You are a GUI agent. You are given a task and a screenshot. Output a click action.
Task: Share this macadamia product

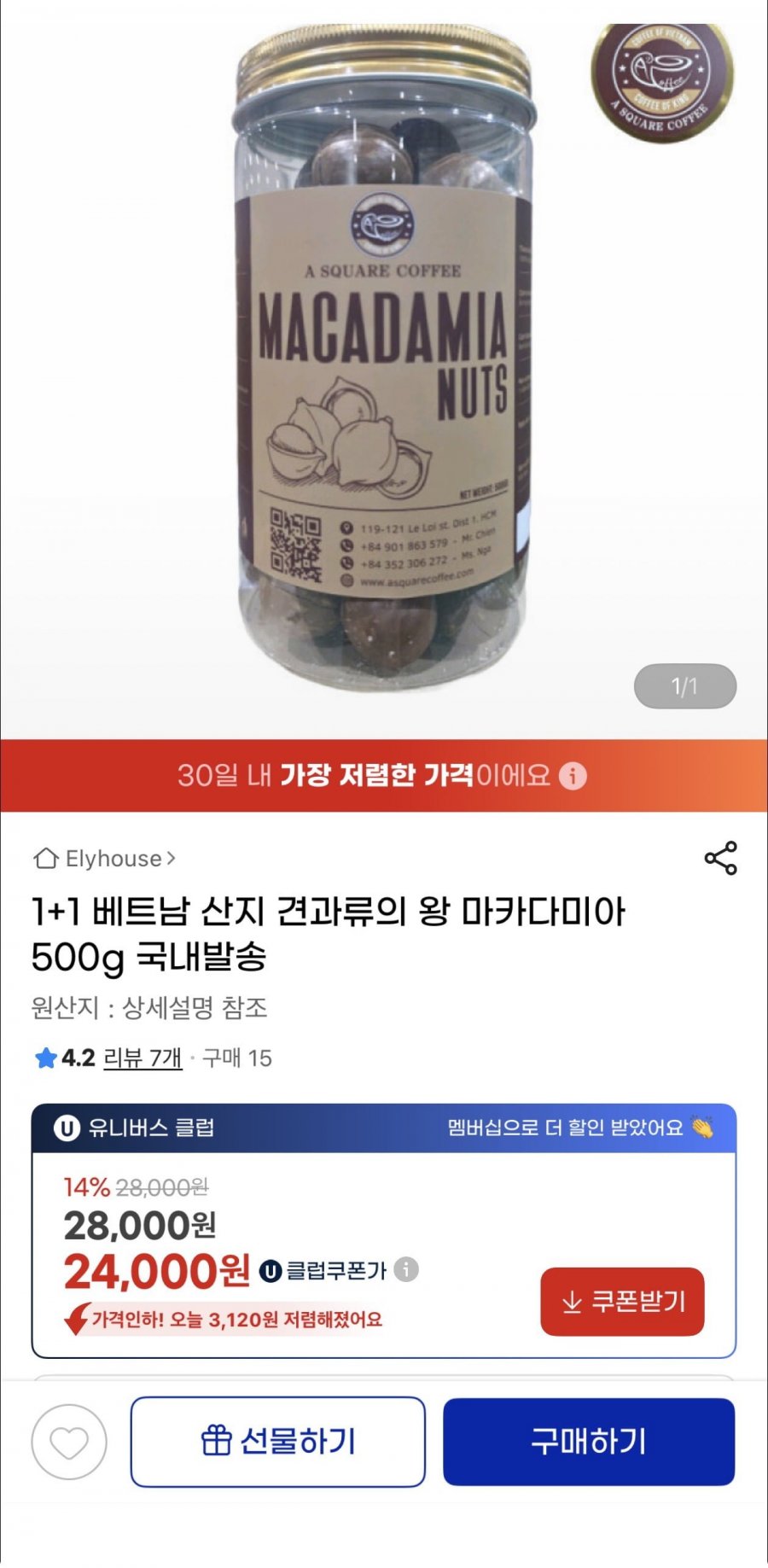click(721, 858)
